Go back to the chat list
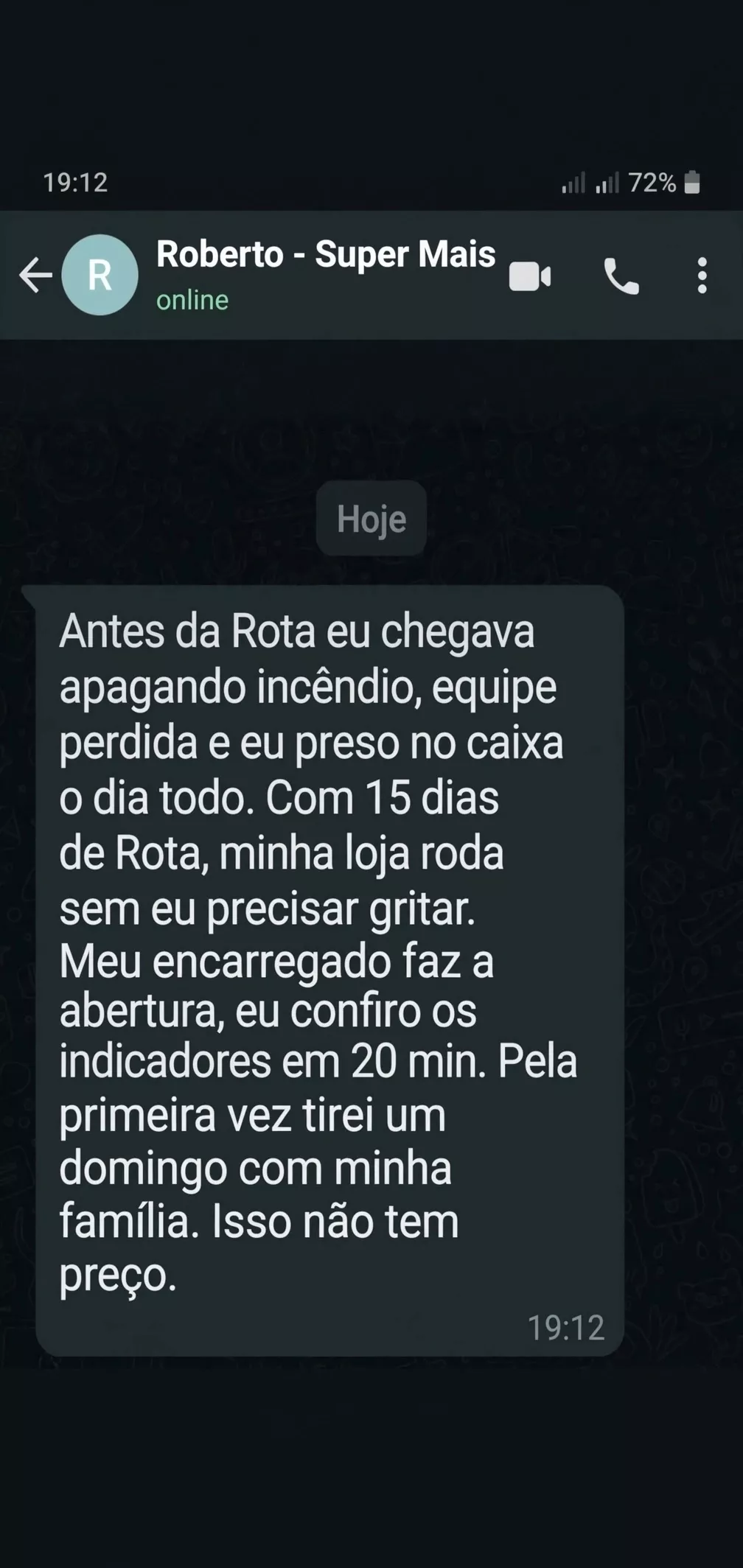The width and height of the screenshot is (743, 1568). click(35, 276)
